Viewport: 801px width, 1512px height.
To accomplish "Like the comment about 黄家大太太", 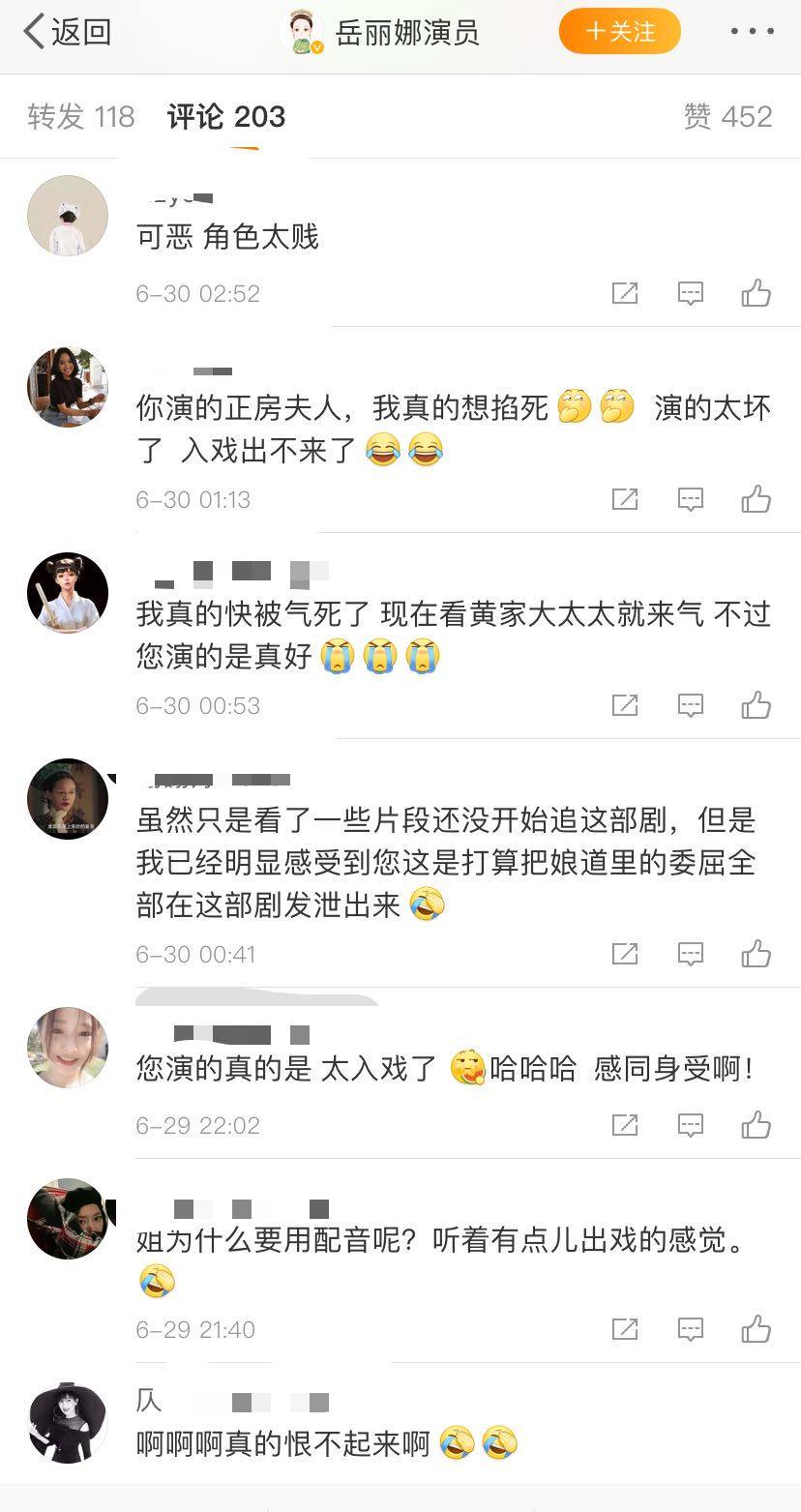I will [x=756, y=705].
